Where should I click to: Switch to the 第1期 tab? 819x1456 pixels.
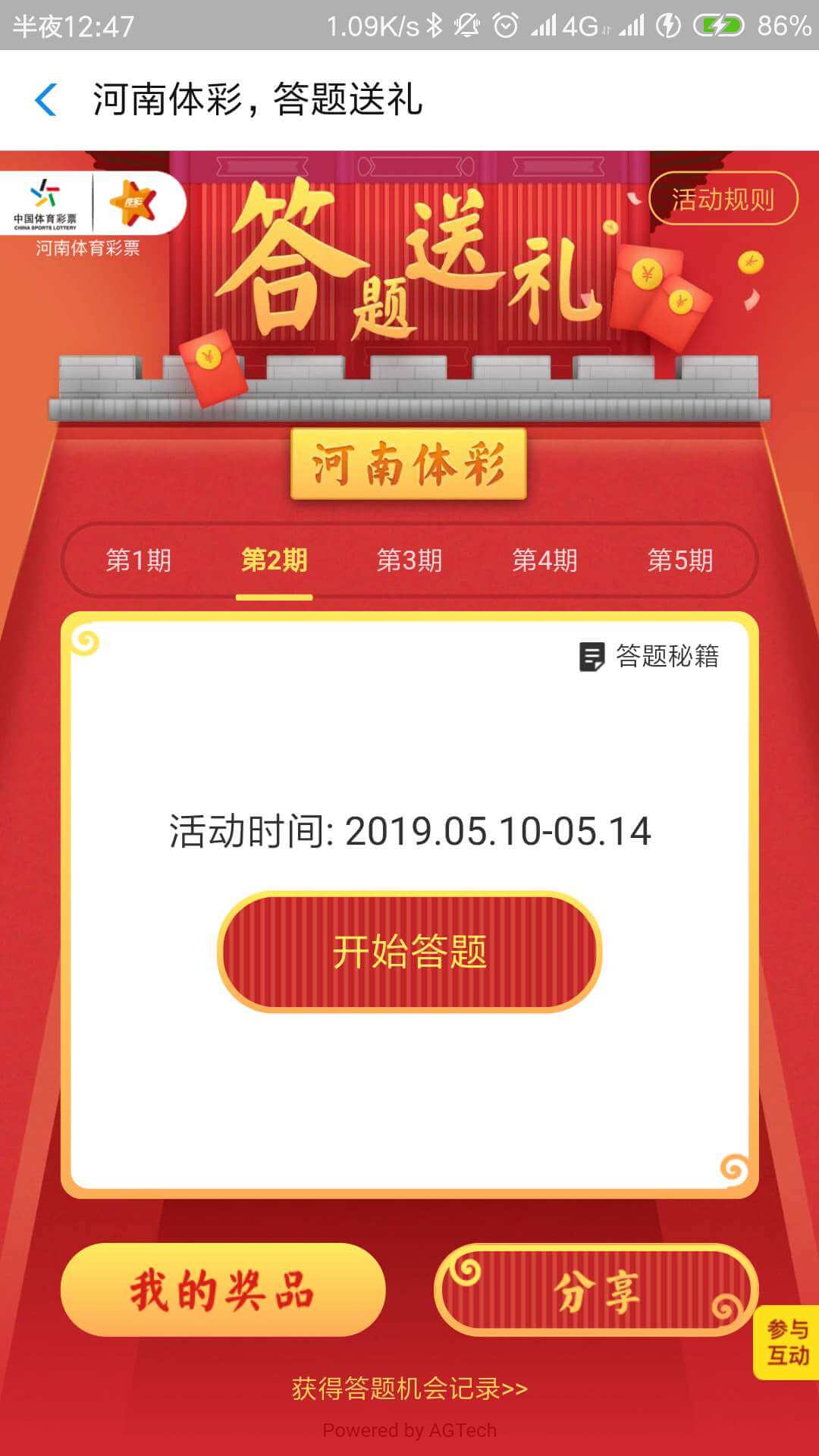point(138,560)
